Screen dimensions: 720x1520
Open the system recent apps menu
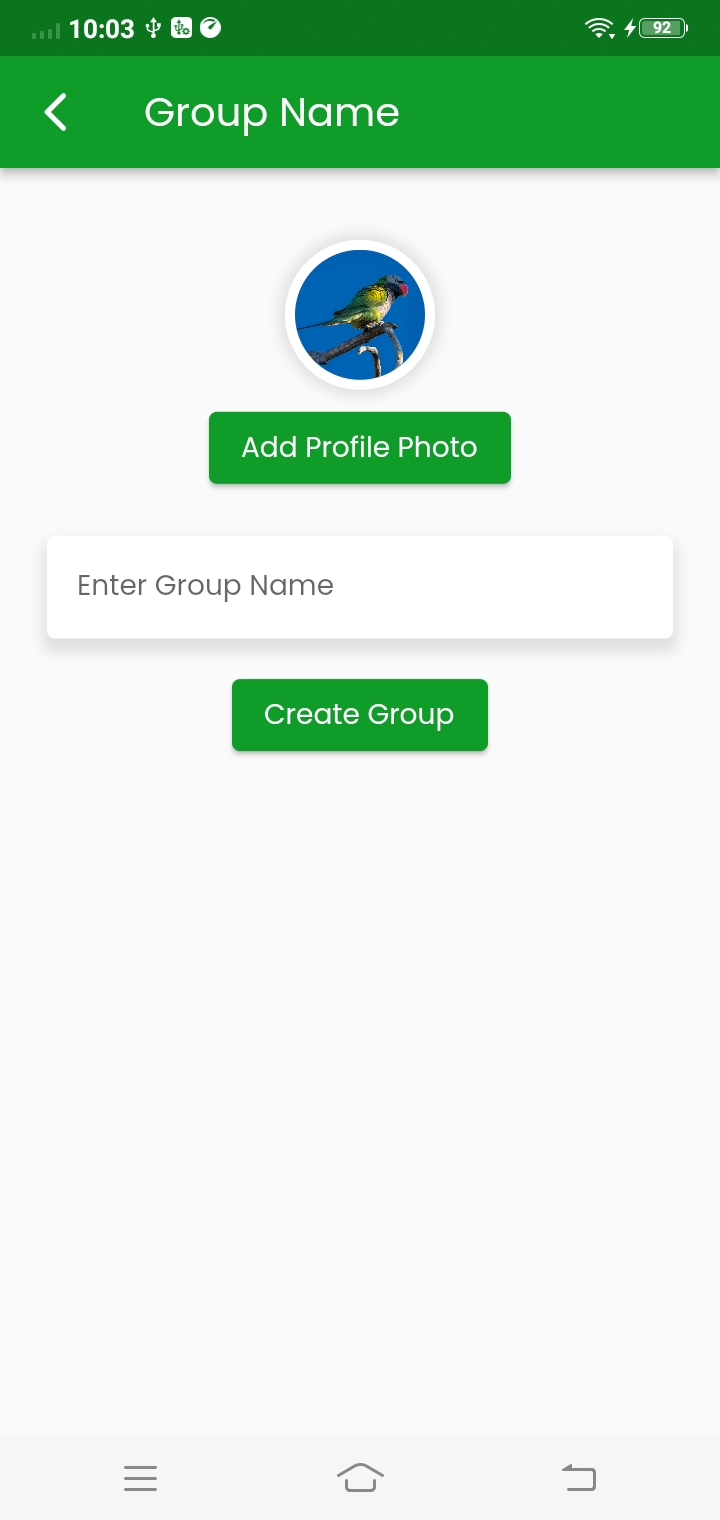[x=140, y=1478]
